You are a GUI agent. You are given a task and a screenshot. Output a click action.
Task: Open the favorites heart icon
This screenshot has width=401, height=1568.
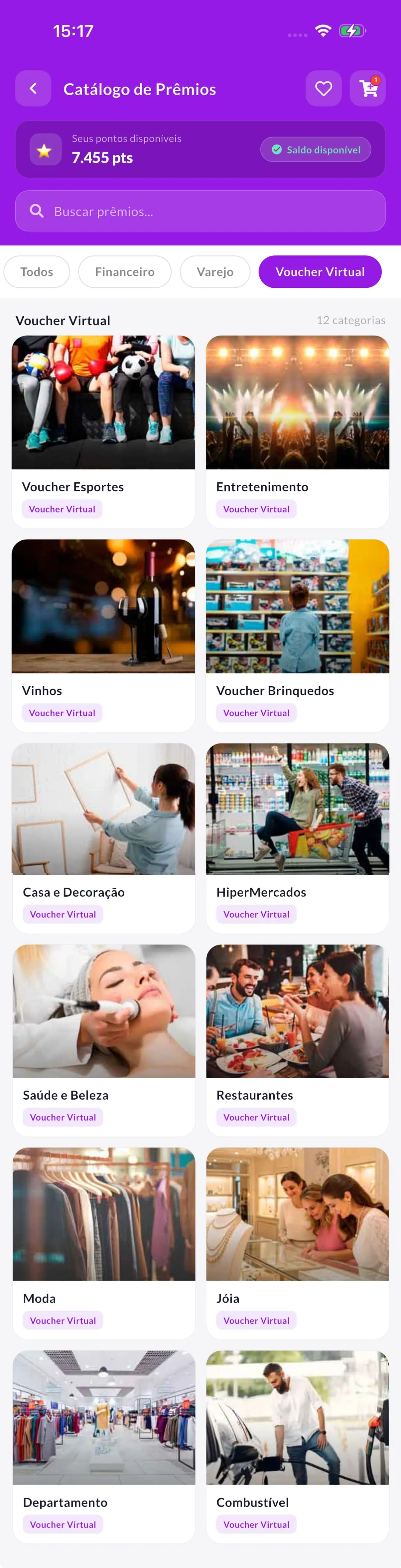323,89
